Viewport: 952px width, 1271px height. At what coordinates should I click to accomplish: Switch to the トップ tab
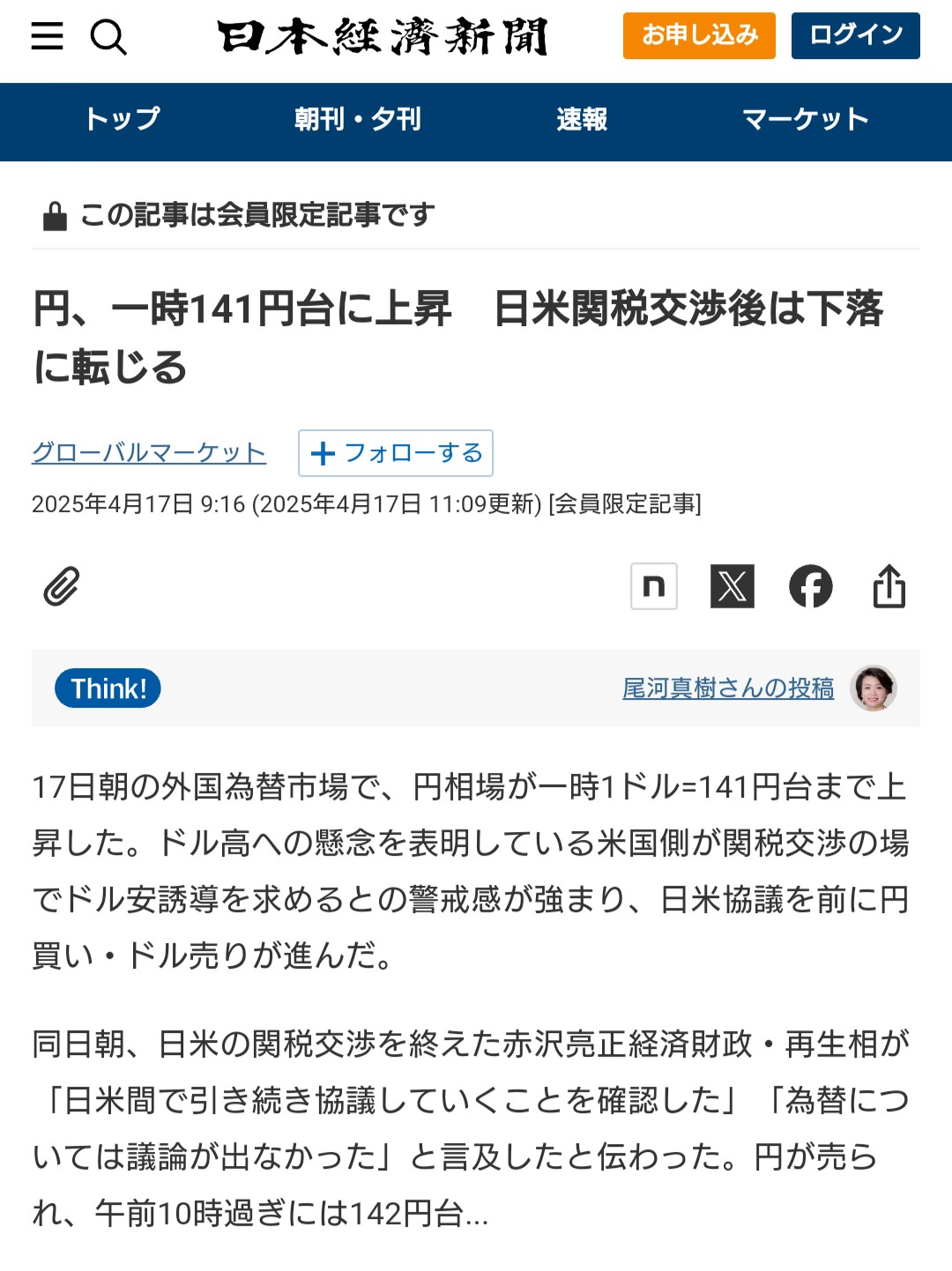[123, 119]
